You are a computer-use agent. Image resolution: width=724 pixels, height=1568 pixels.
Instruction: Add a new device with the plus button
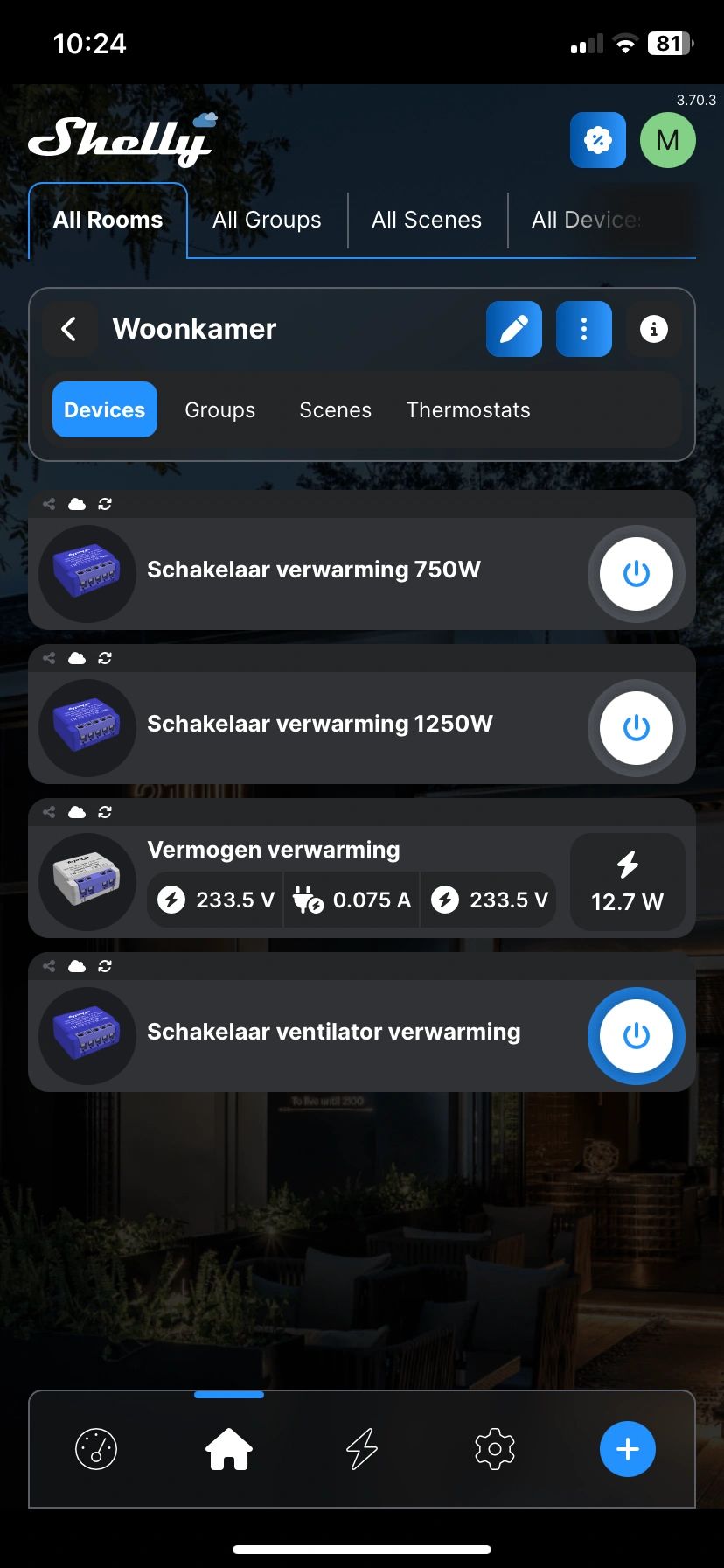[x=628, y=1449]
